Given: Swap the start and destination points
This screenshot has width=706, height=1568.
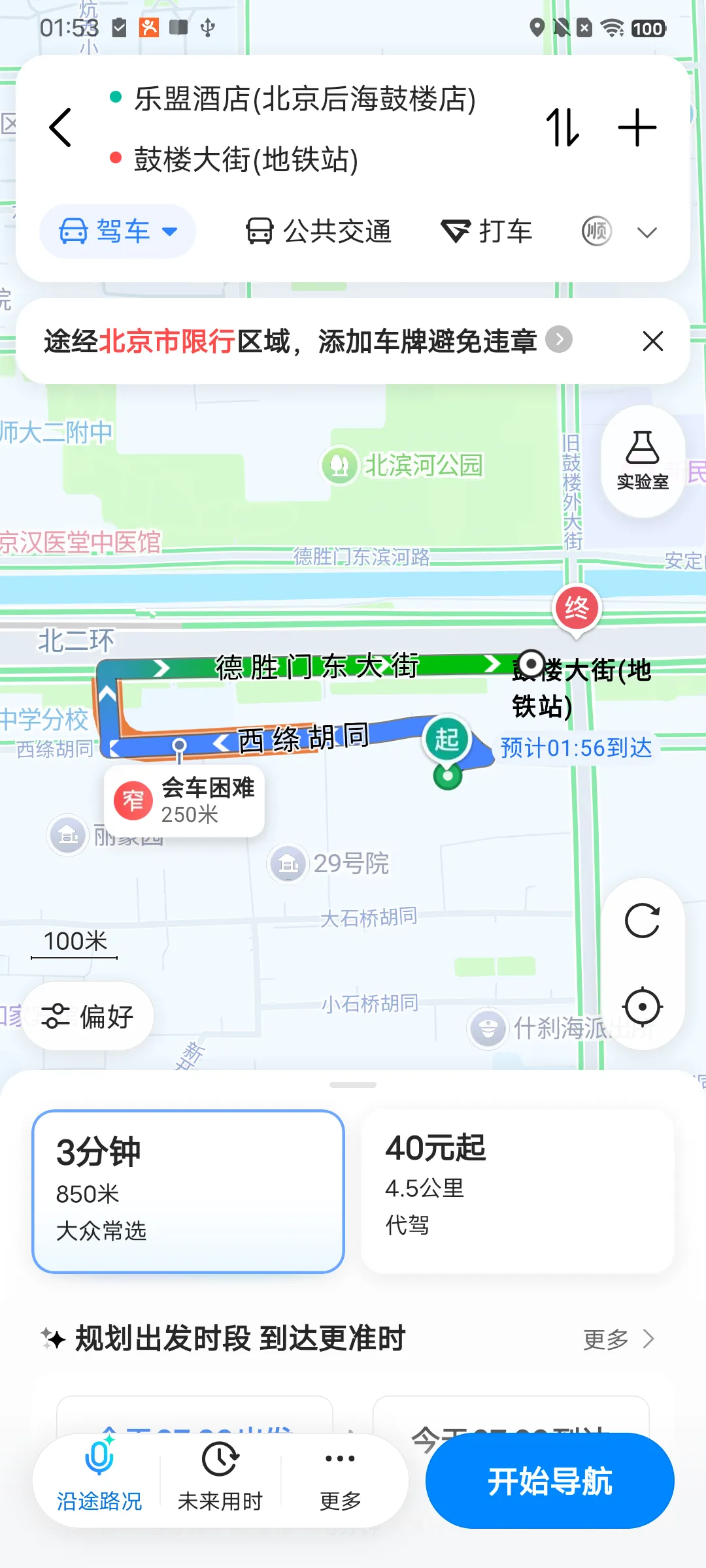Looking at the screenshot, I should (563, 127).
